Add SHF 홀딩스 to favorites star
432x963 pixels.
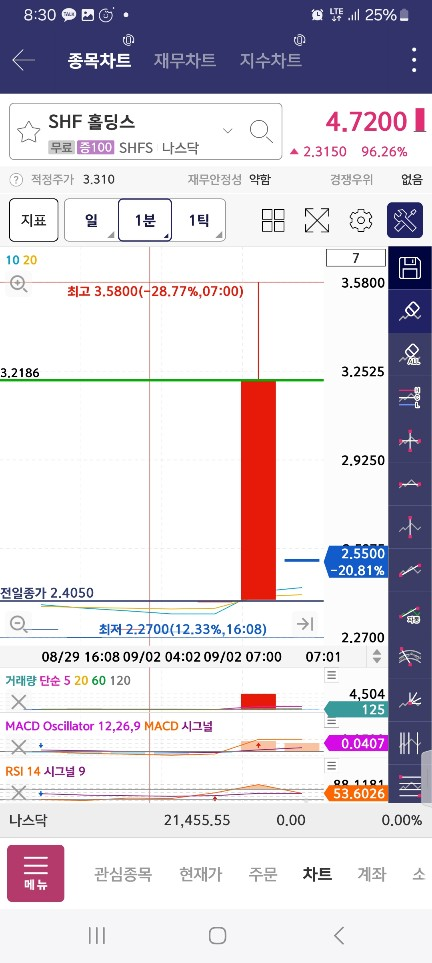[28, 131]
